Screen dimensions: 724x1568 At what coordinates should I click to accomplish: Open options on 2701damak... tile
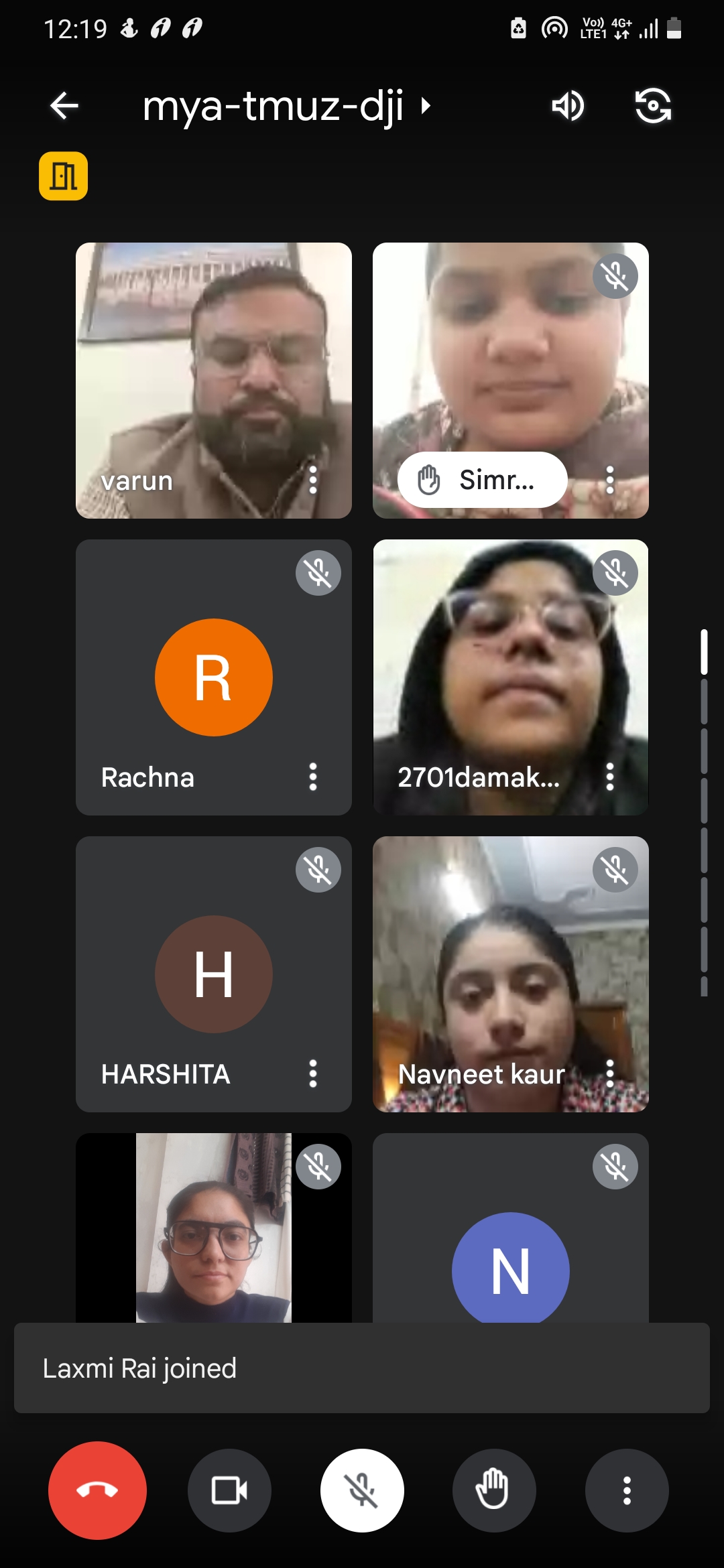610,777
